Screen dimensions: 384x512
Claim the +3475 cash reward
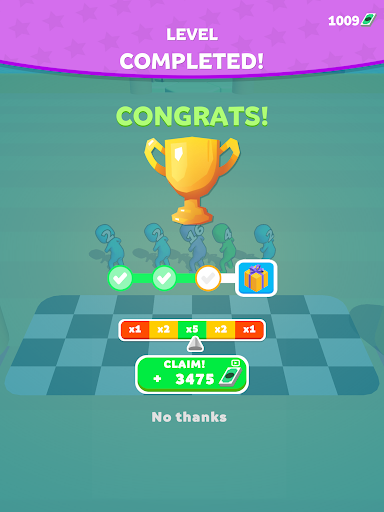tap(192, 374)
